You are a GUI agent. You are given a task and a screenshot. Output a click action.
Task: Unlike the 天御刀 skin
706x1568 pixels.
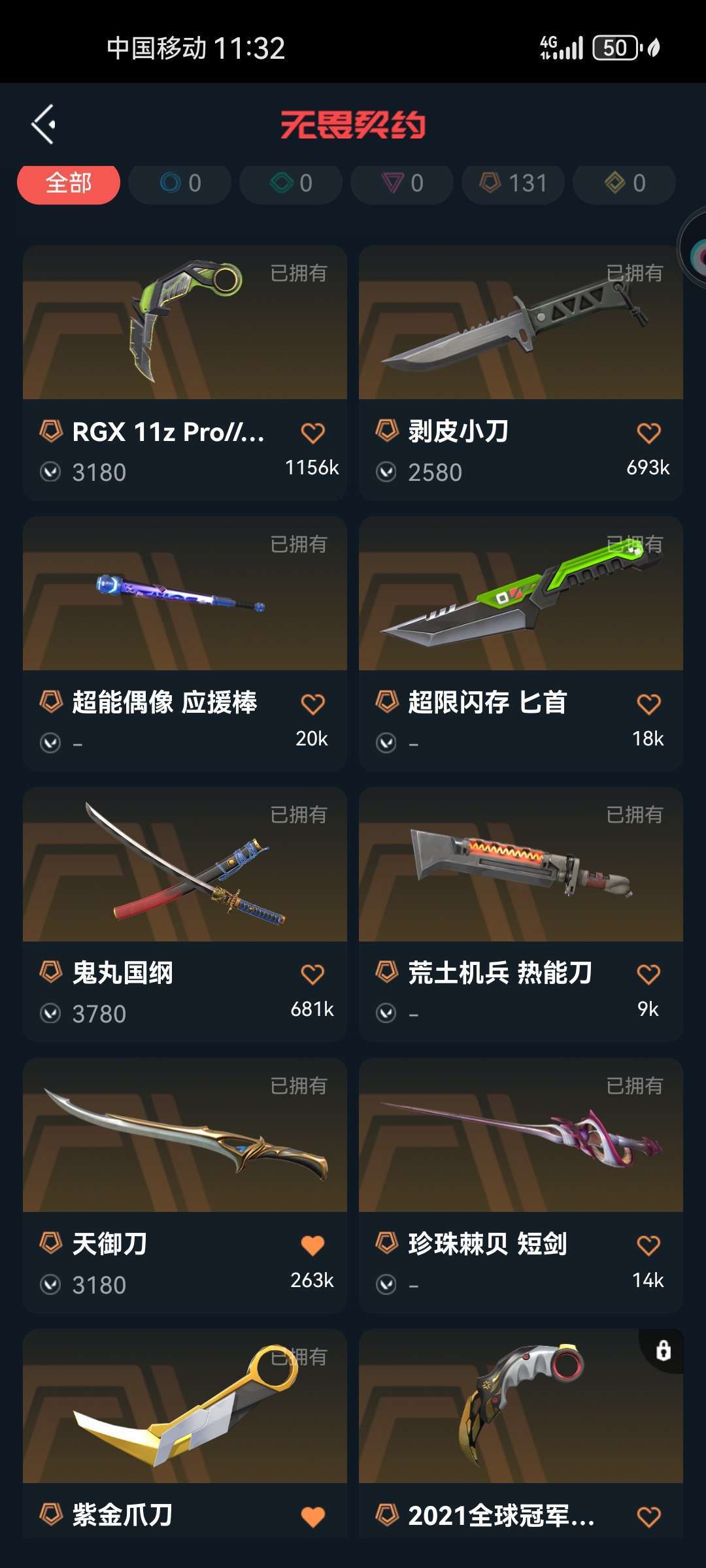(x=312, y=1245)
